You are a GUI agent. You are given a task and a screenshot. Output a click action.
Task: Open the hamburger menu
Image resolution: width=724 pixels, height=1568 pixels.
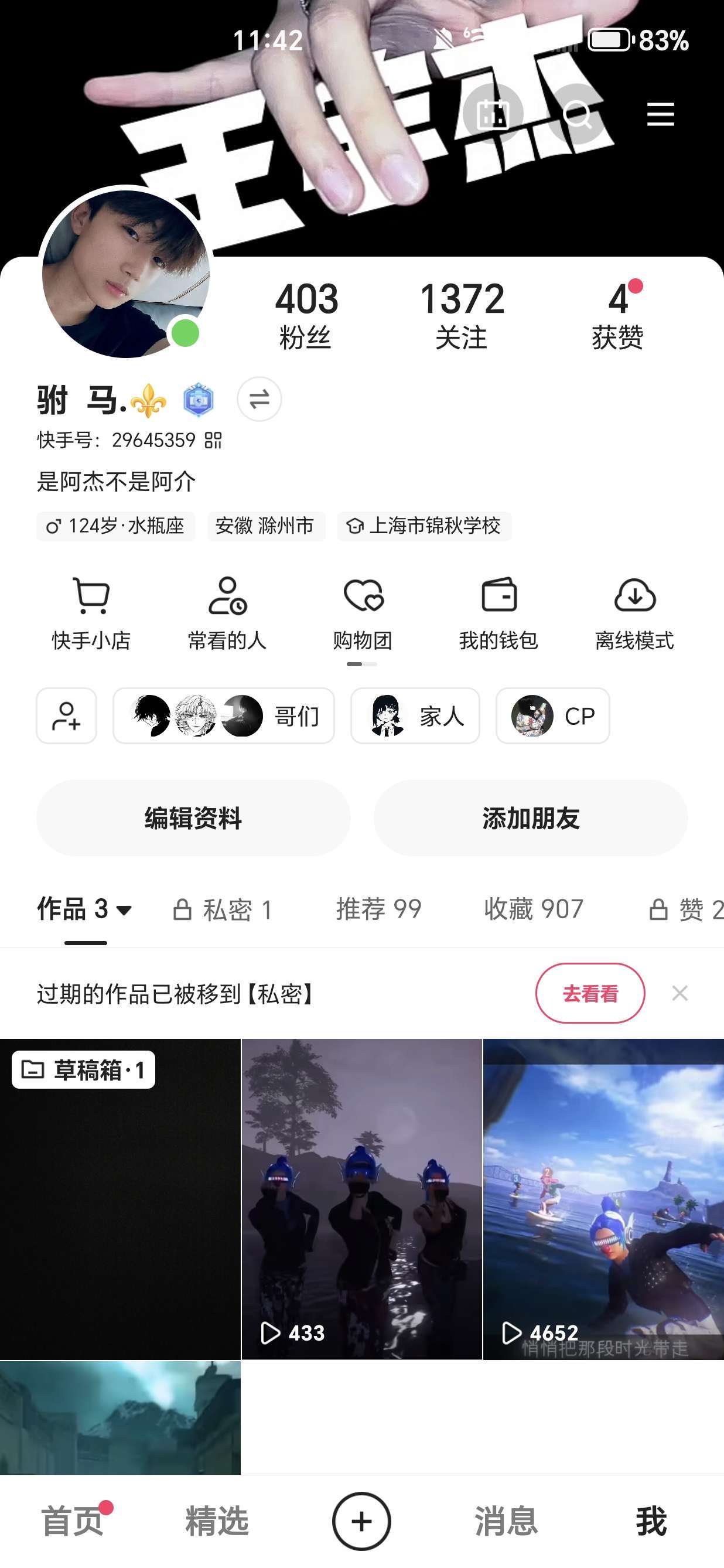pos(660,114)
